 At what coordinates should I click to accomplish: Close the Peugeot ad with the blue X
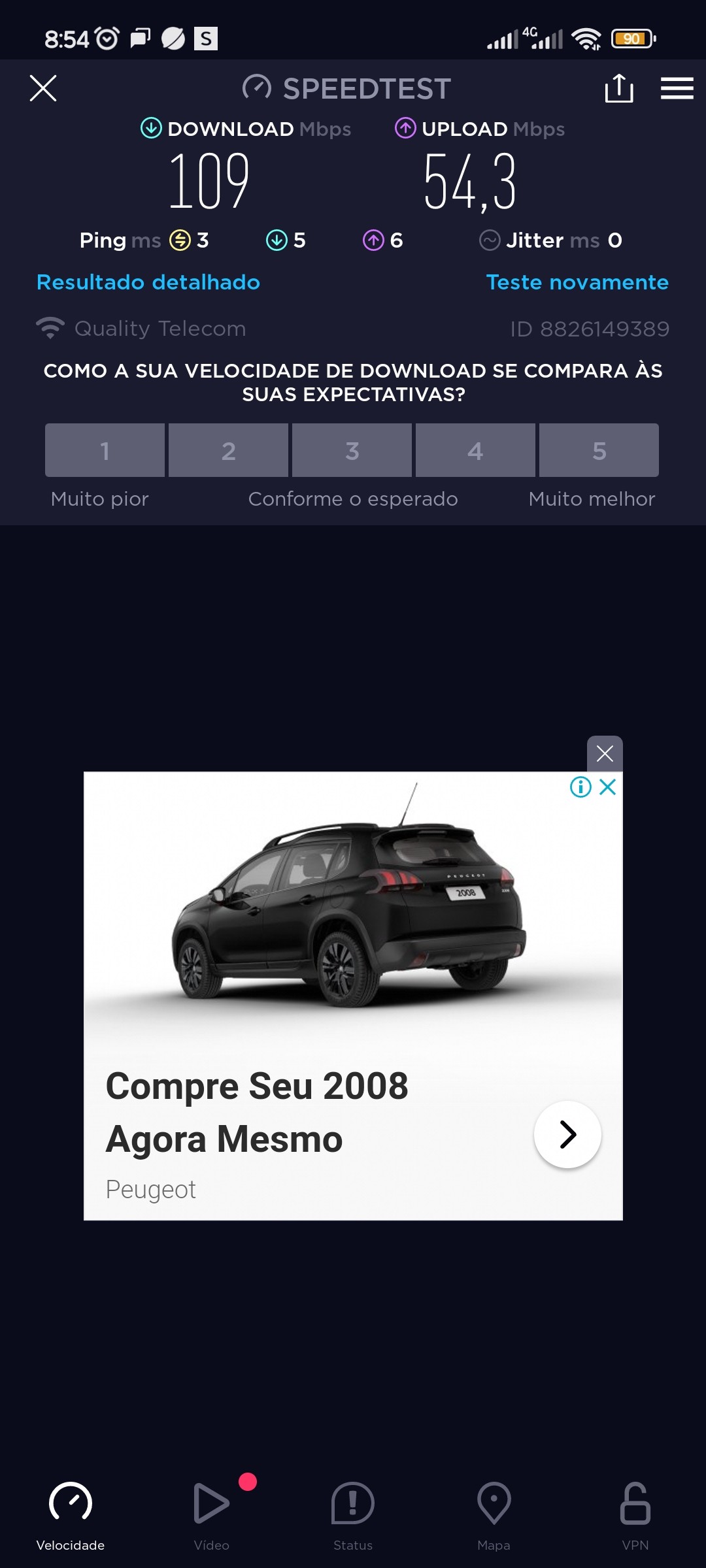point(608,787)
